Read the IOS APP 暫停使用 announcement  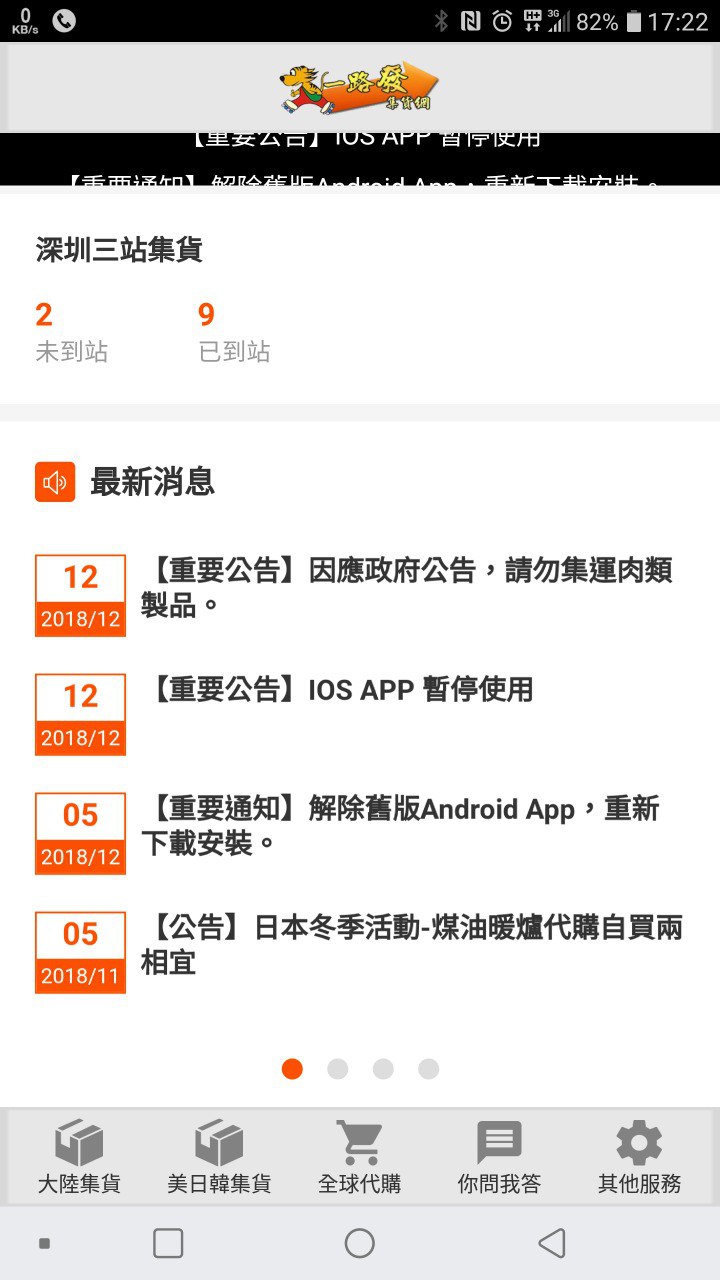click(340, 690)
